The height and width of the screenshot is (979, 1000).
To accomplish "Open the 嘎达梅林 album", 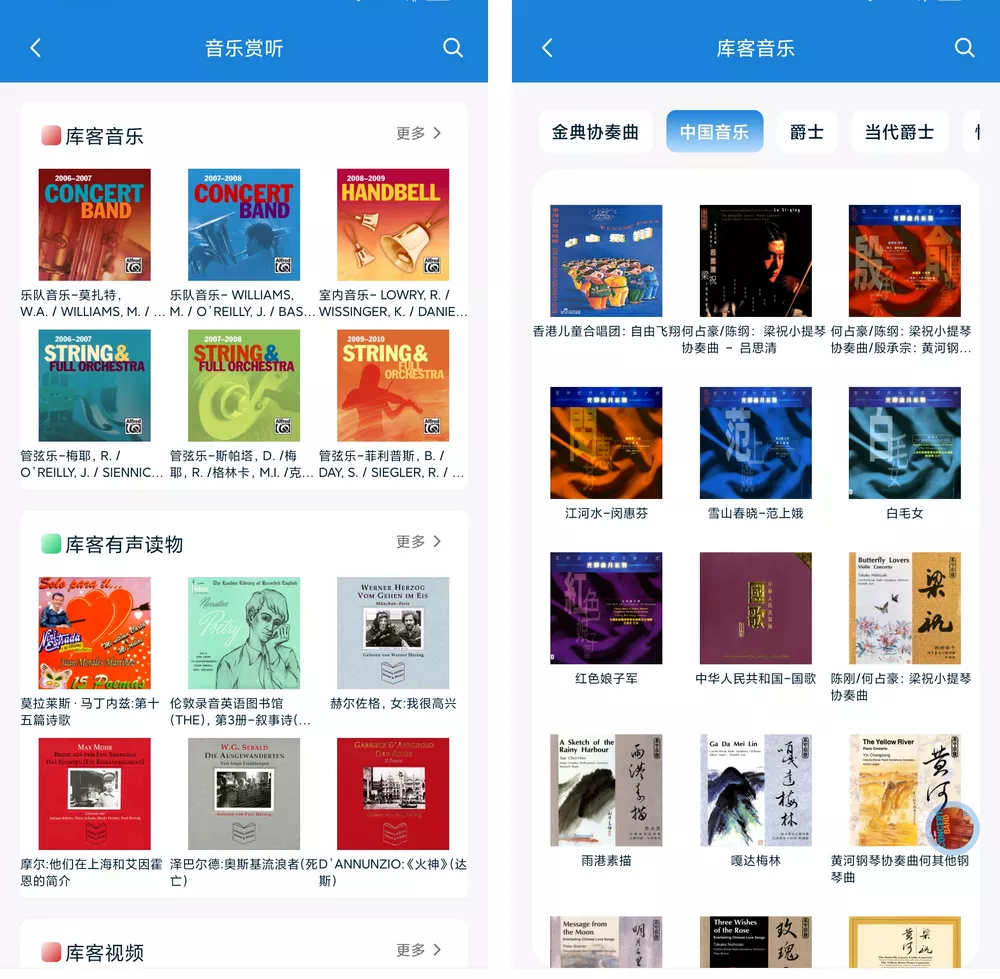I will [755, 790].
